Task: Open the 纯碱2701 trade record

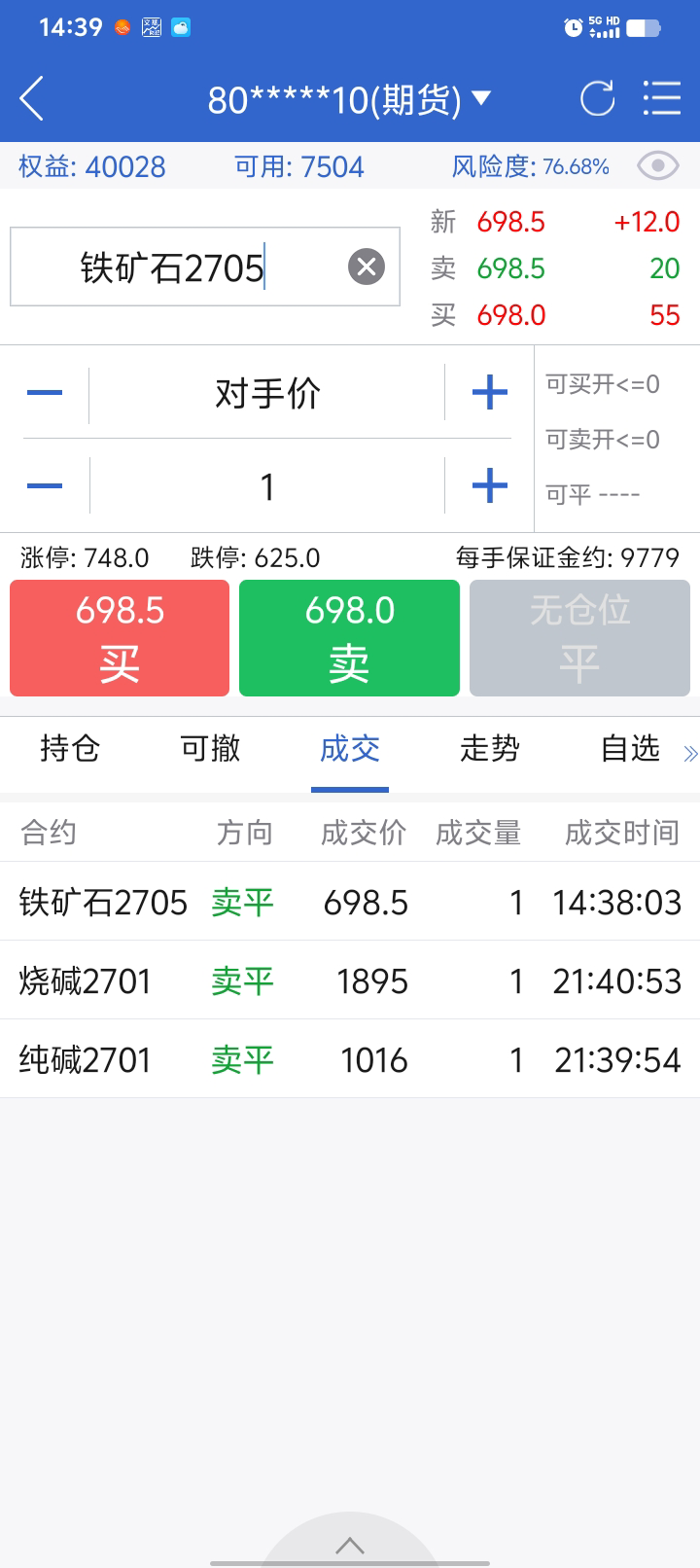Action: click(350, 1059)
